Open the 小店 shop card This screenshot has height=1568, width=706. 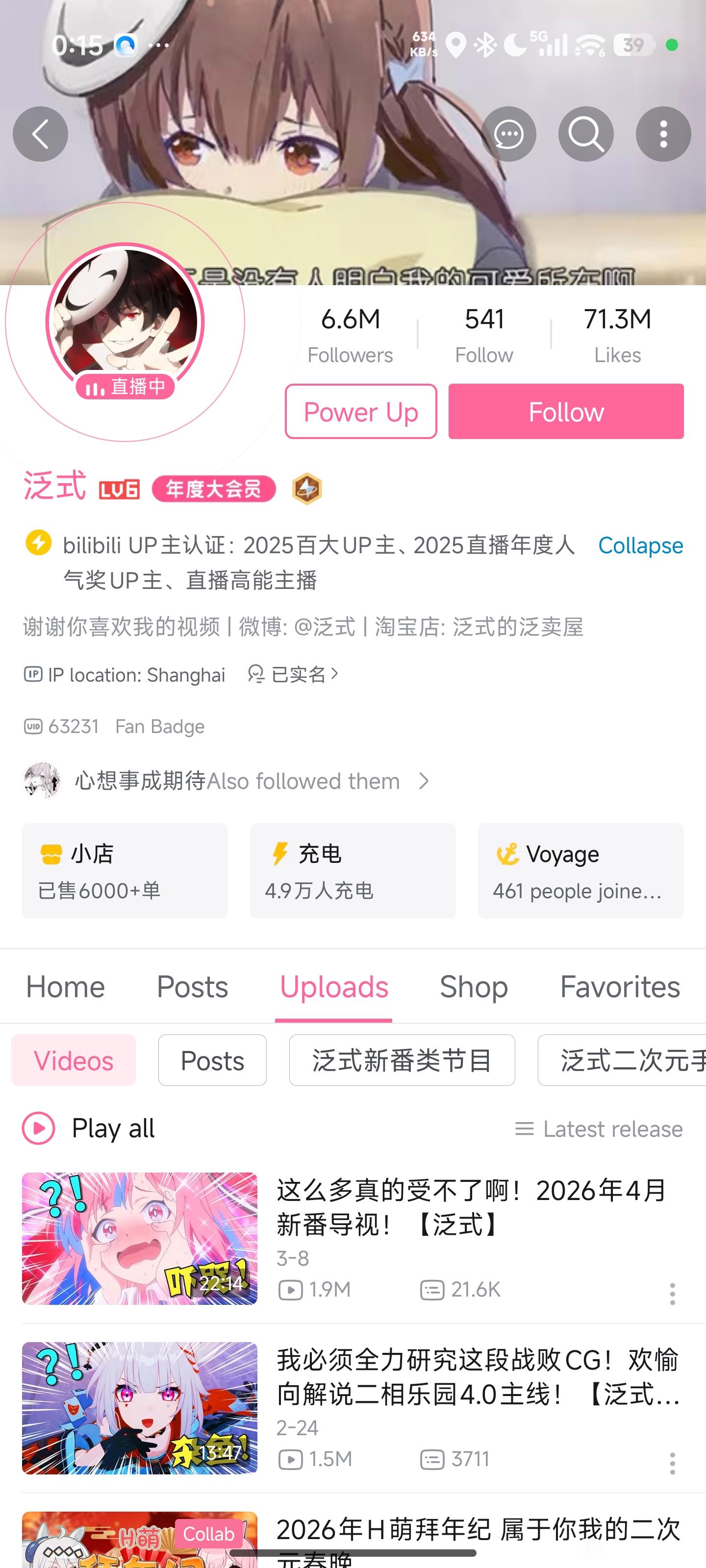tap(125, 871)
